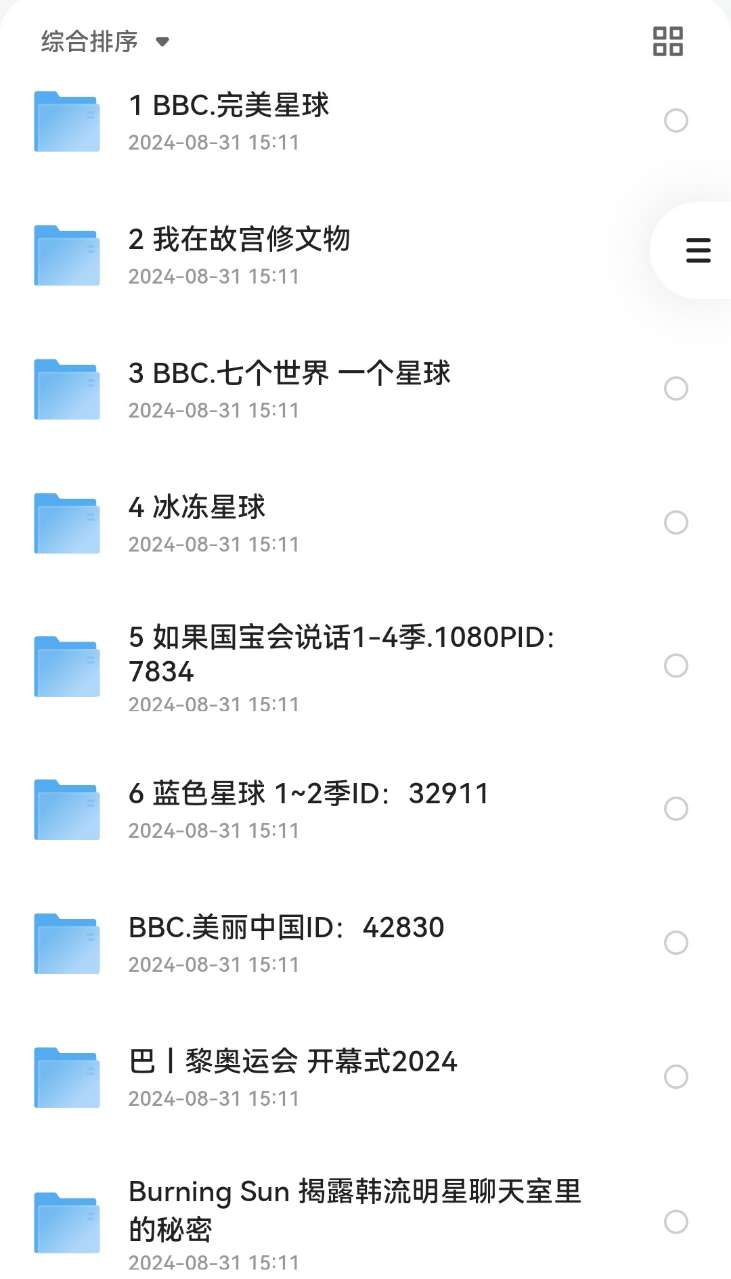Open the 冰冻星球 folder icon
The image size is (731, 1279).
[x=66, y=522]
